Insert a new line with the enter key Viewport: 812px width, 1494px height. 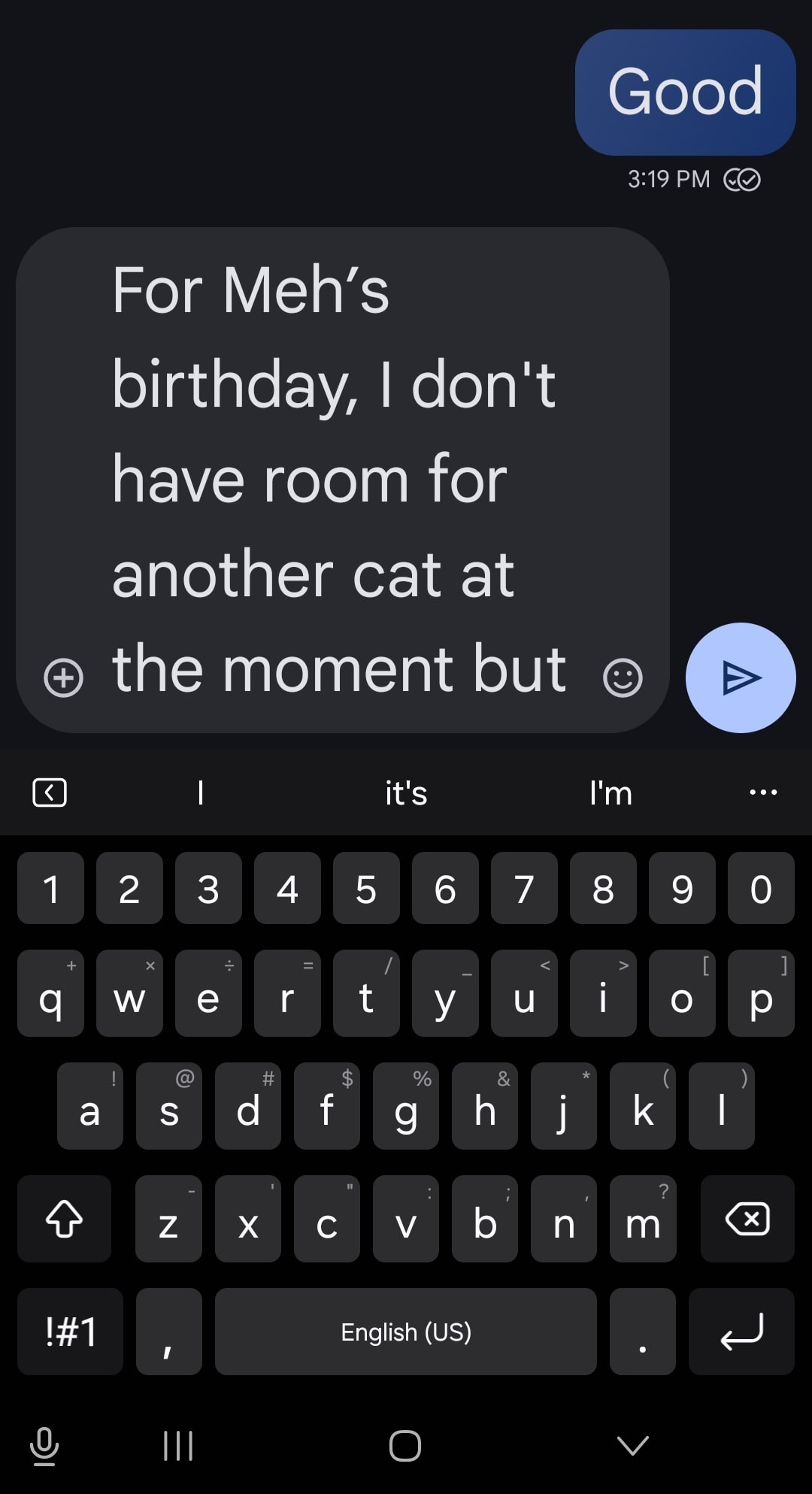(741, 1332)
